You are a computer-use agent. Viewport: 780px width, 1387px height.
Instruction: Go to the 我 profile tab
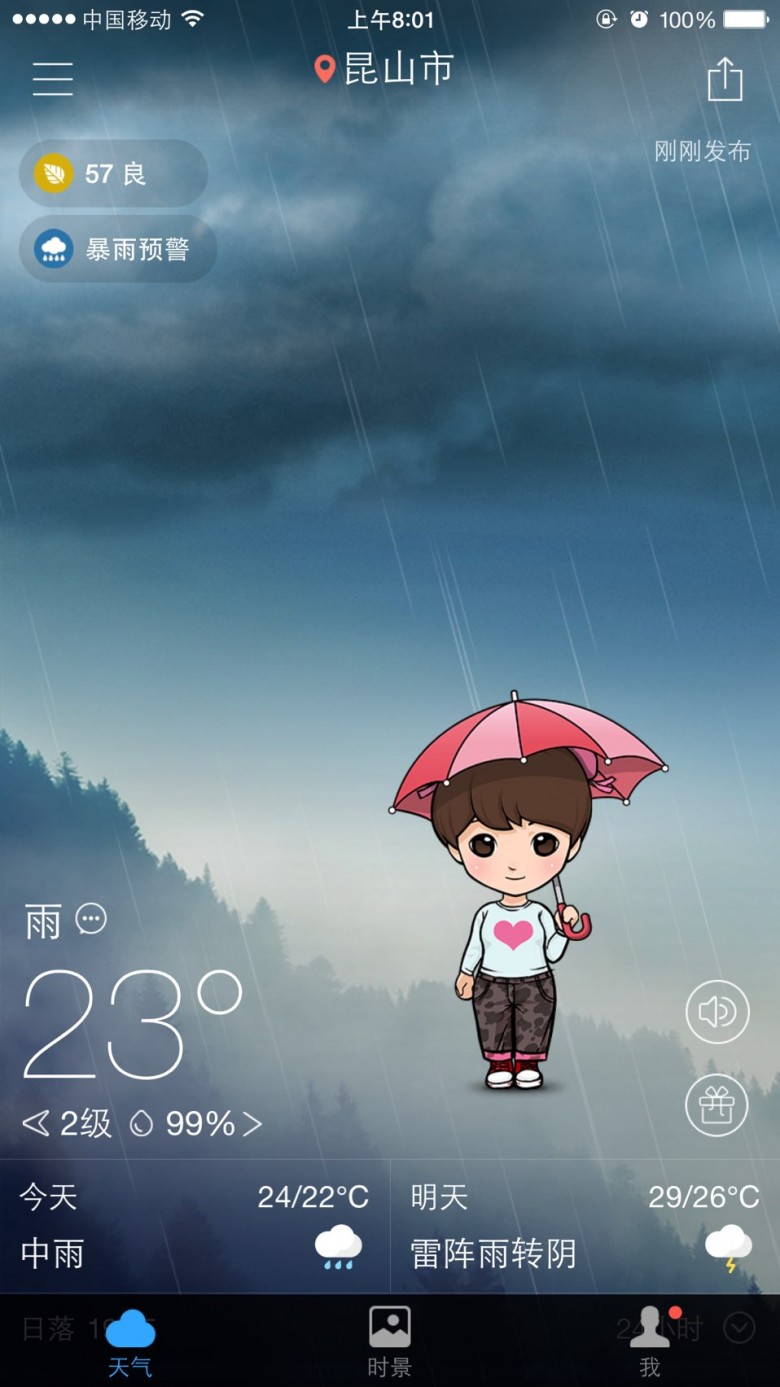pyautogui.click(x=650, y=1340)
